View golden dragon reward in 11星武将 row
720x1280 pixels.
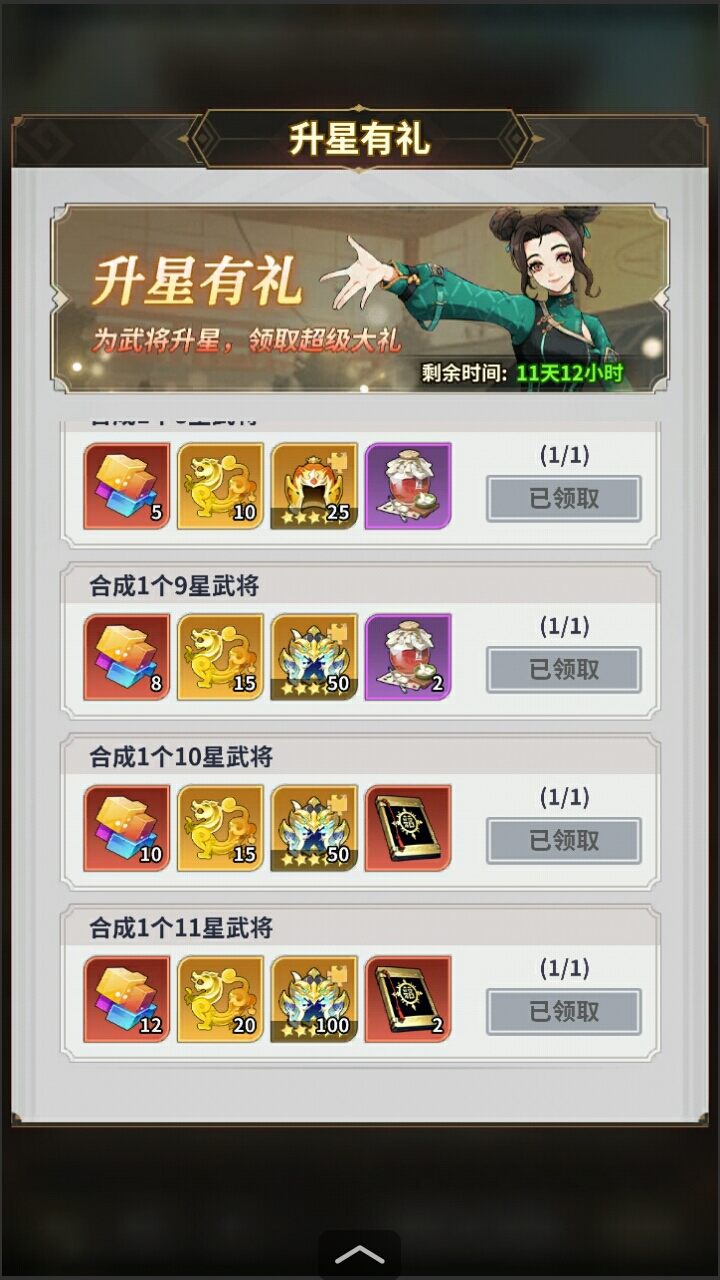click(x=220, y=999)
